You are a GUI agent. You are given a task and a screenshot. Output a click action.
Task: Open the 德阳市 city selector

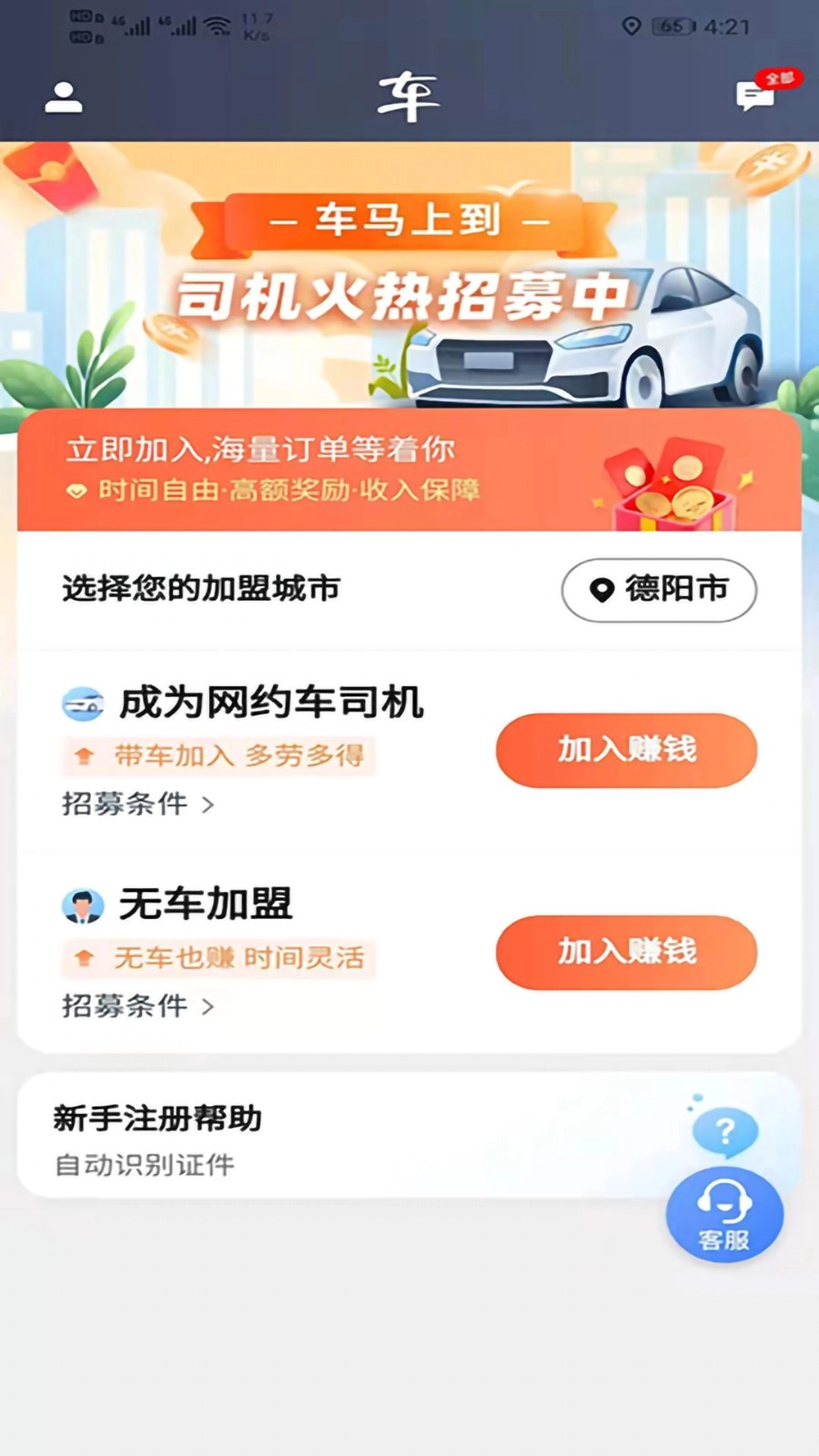tap(657, 591)
